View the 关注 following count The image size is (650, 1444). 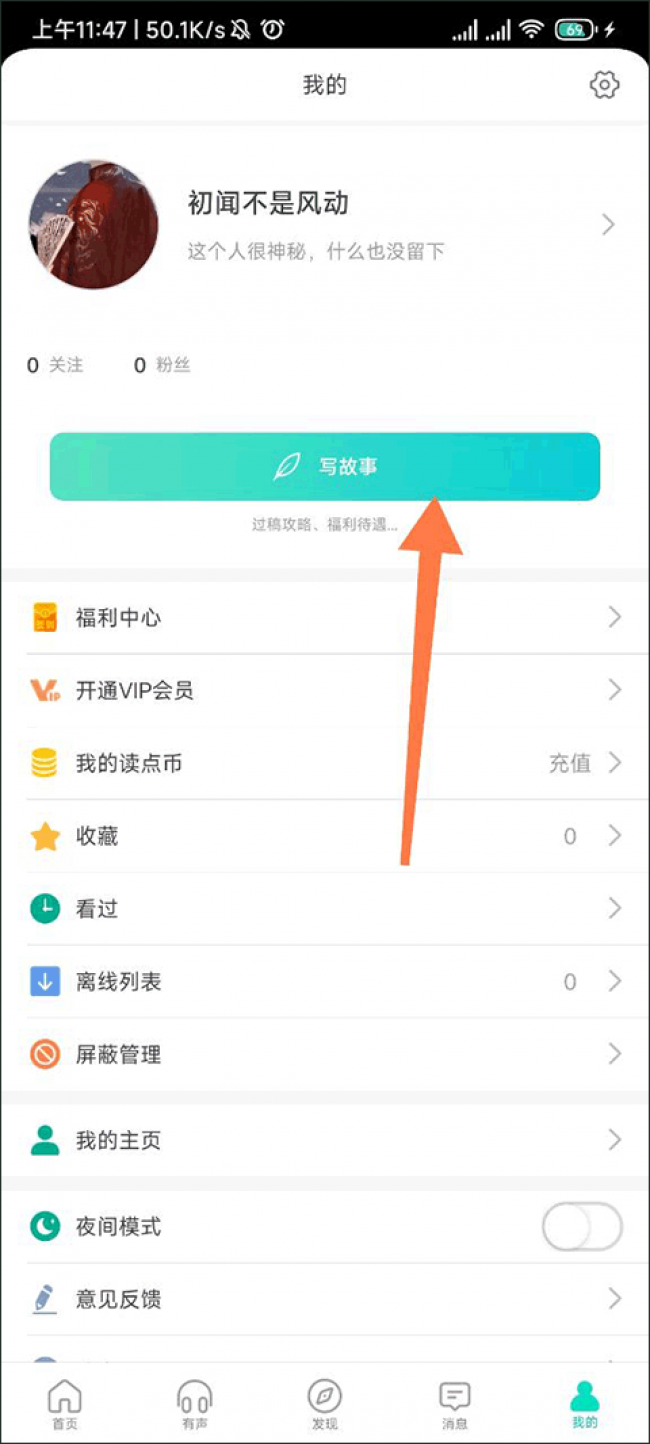(55, 366)
